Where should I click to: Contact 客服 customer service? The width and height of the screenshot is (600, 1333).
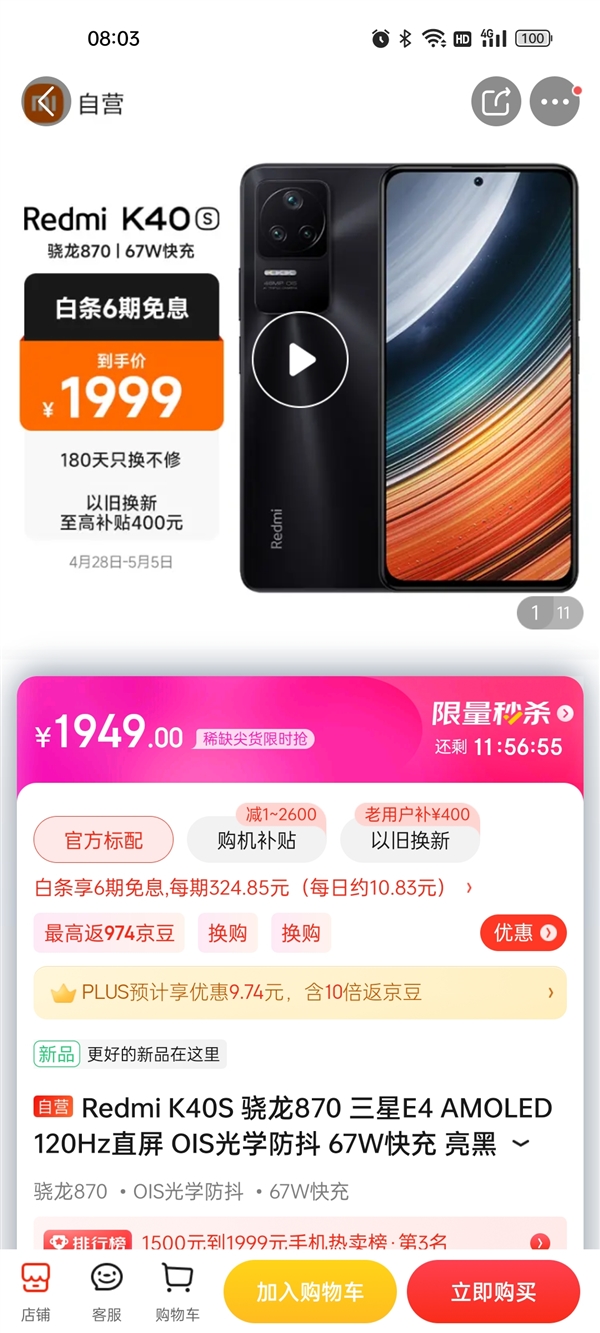(106, 1292)
